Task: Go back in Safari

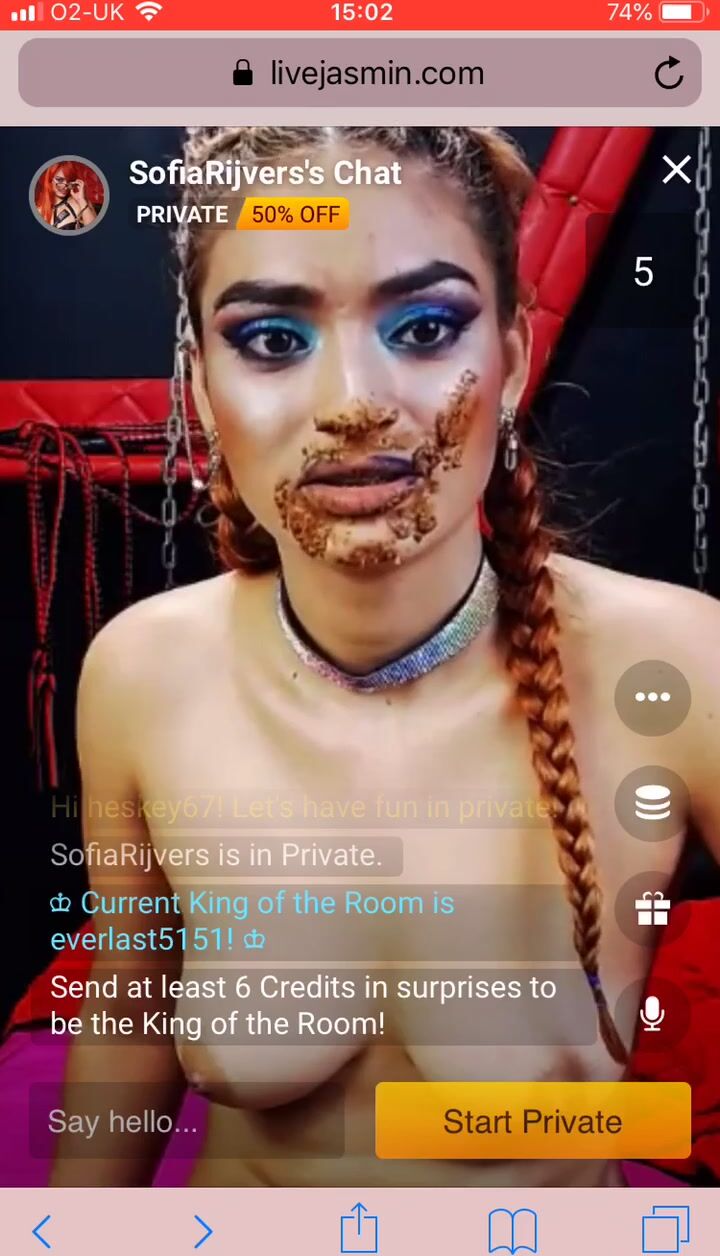Action: coord(41,1230)
